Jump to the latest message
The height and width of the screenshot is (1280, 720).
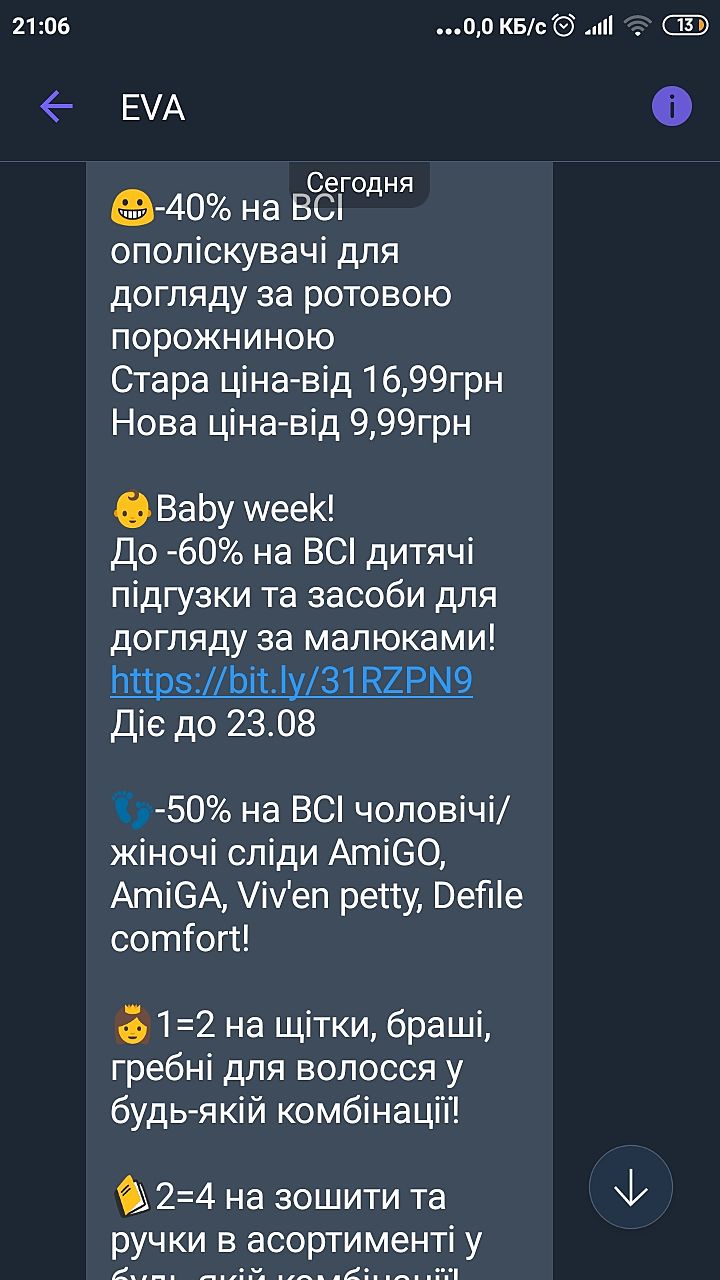[630, 1188]
